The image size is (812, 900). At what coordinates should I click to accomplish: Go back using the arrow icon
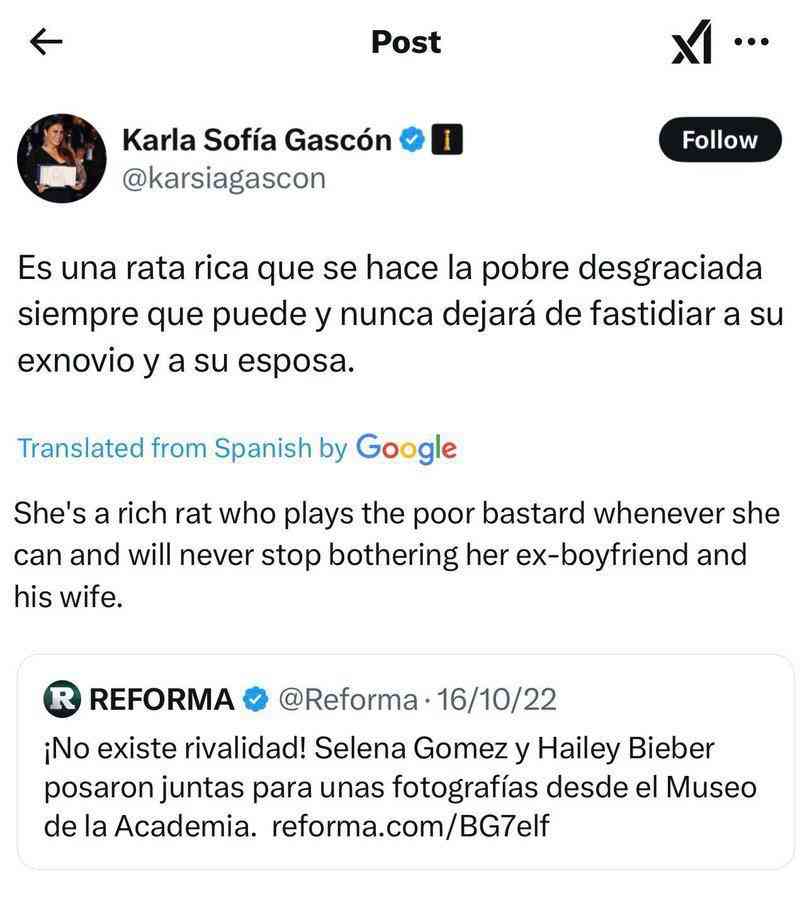[47, 42]
